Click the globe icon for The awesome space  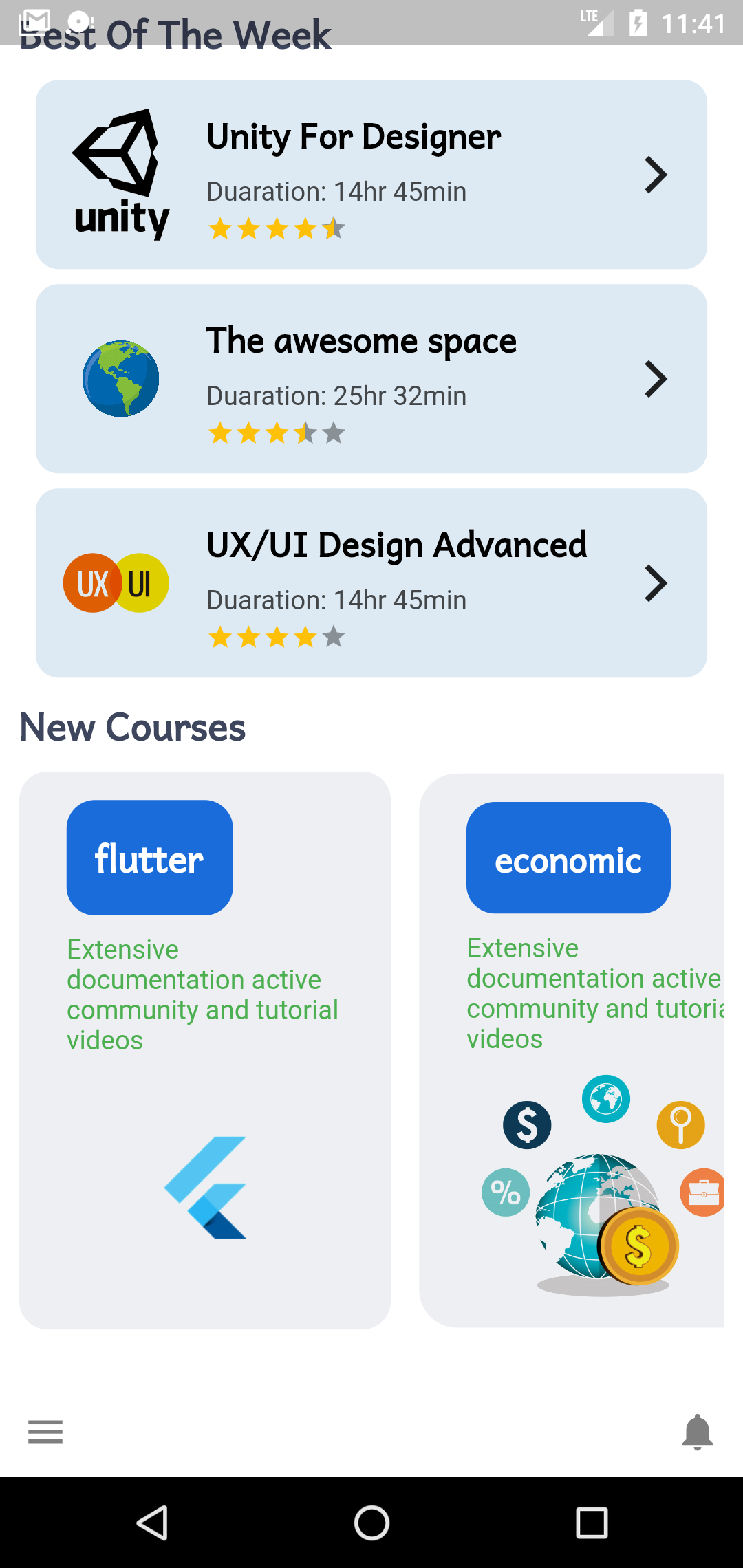click(120, 378)
